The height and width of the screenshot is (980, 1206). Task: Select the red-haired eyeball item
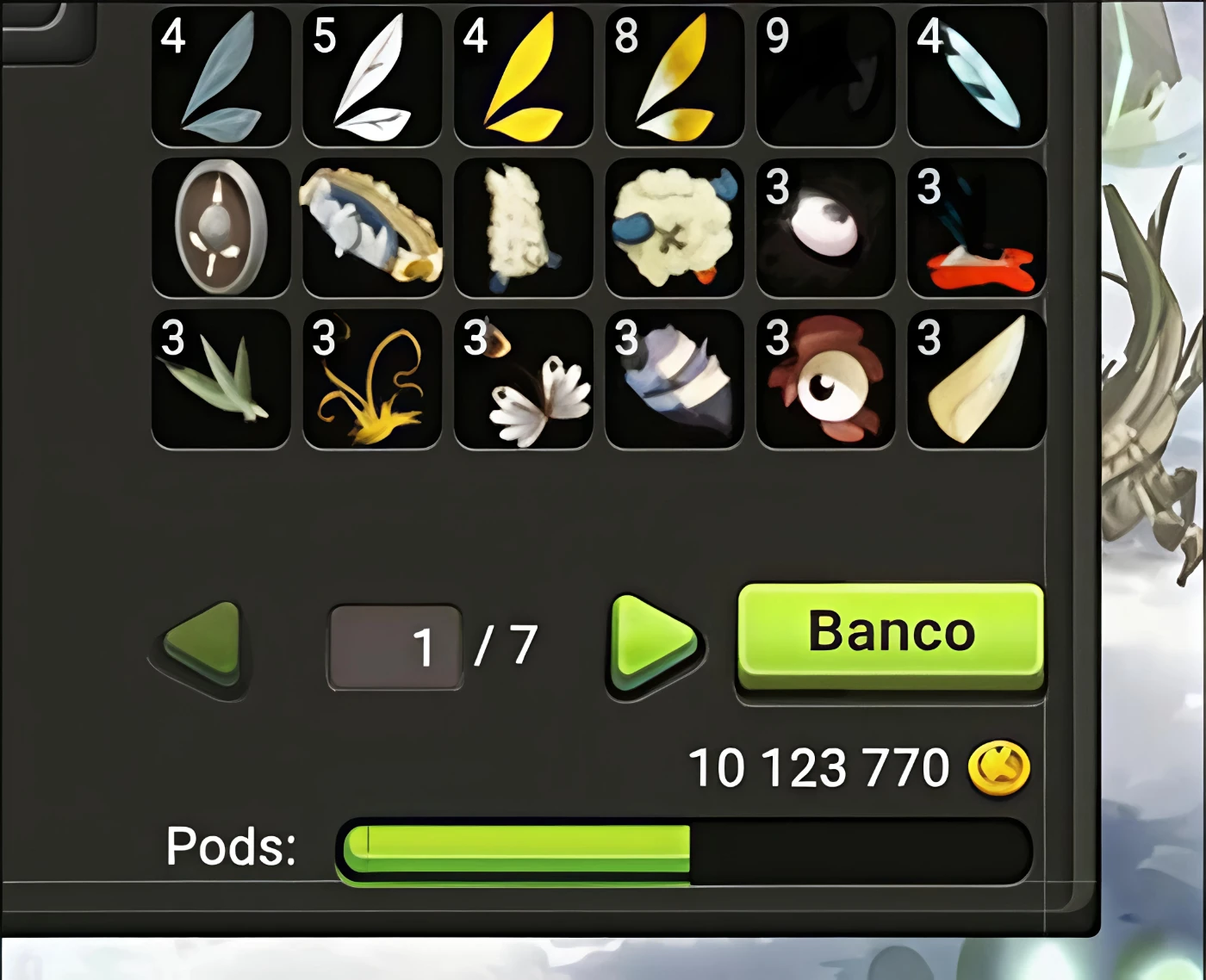click(x=825, y=379)
